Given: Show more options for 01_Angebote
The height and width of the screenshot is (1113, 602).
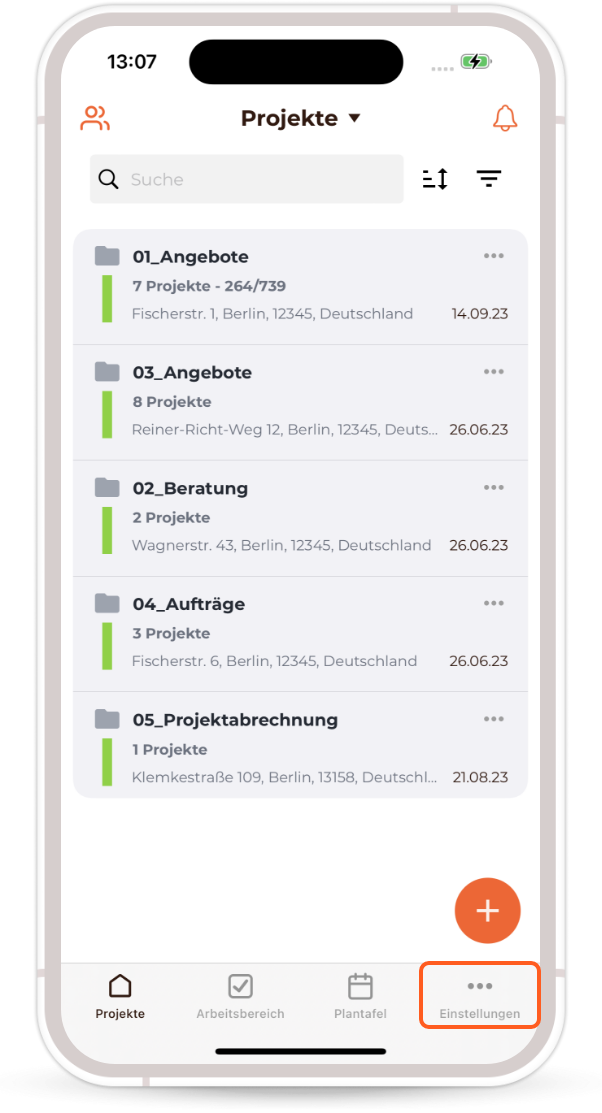Looking at the screenshot, I should 494,256.
